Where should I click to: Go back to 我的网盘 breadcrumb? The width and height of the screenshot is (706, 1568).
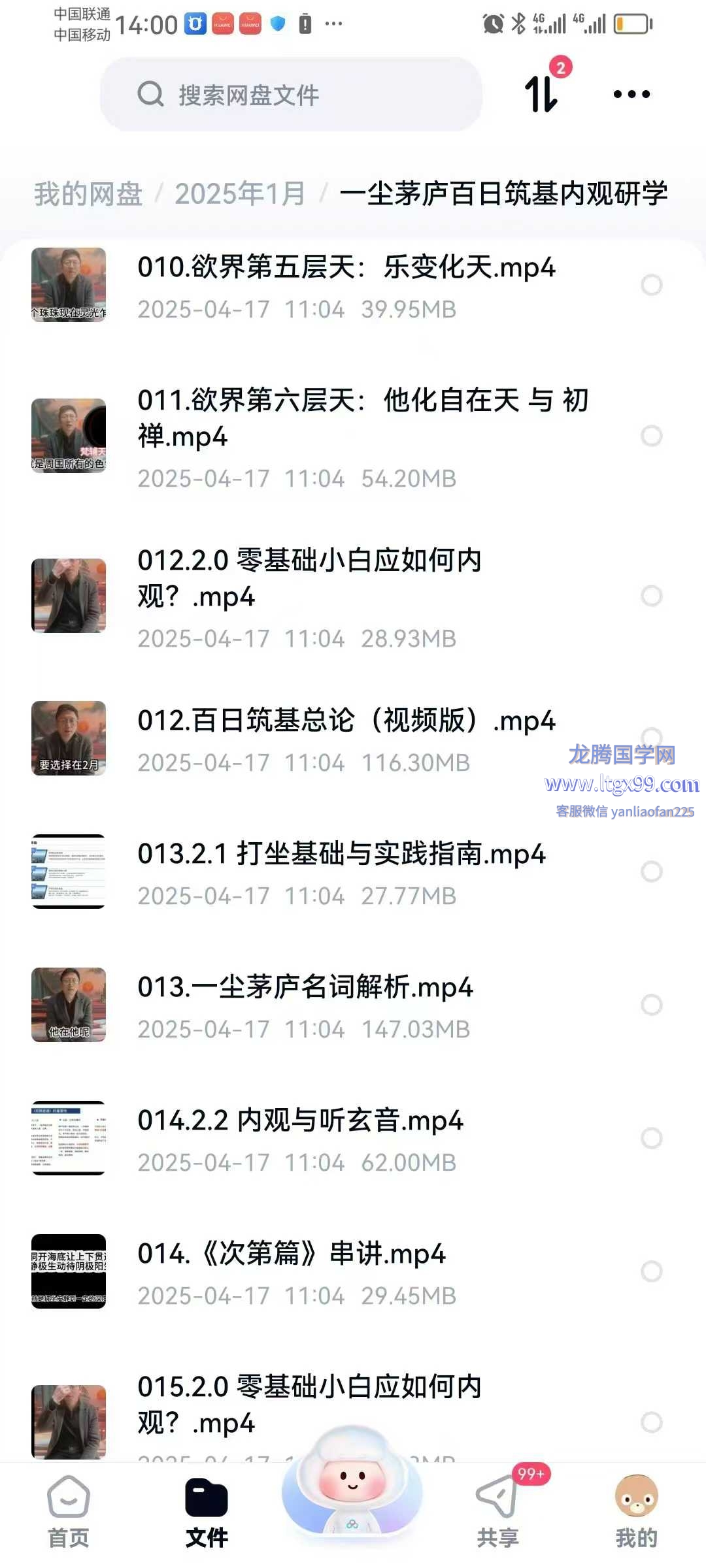pos(88,194)
